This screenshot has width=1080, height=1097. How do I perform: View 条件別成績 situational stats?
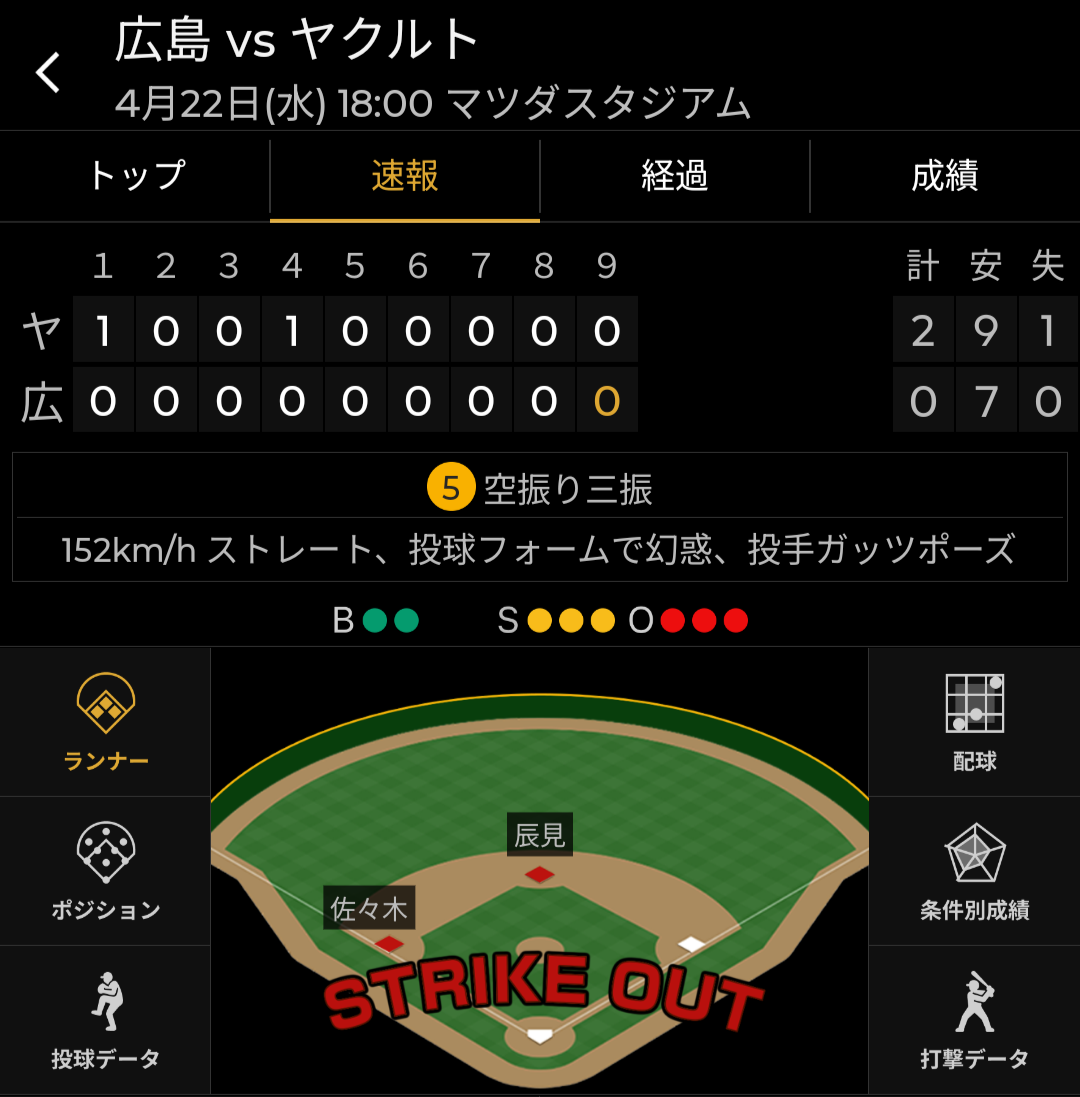tap(974, 871)
